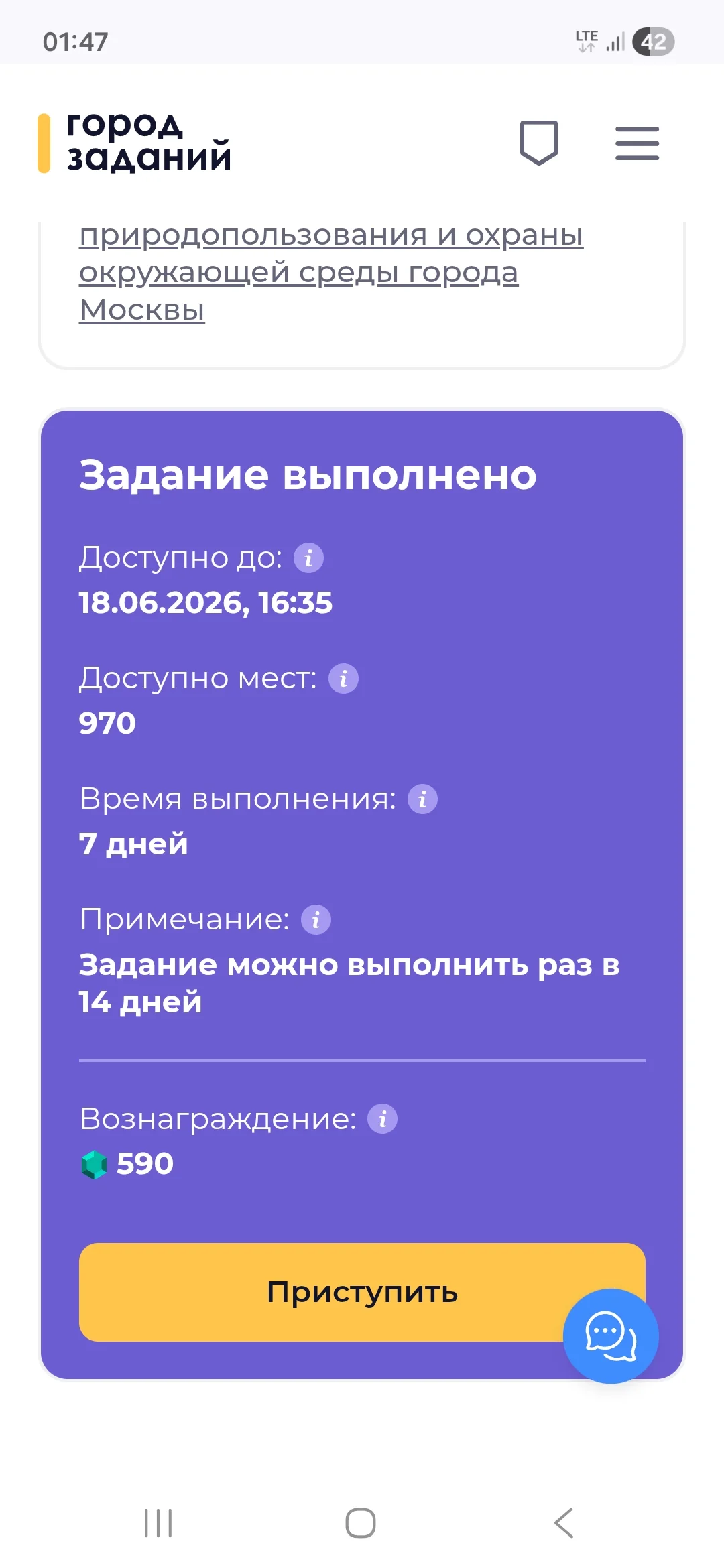Show info about Доступно до

pyautogui.click(x=308, y=558)
